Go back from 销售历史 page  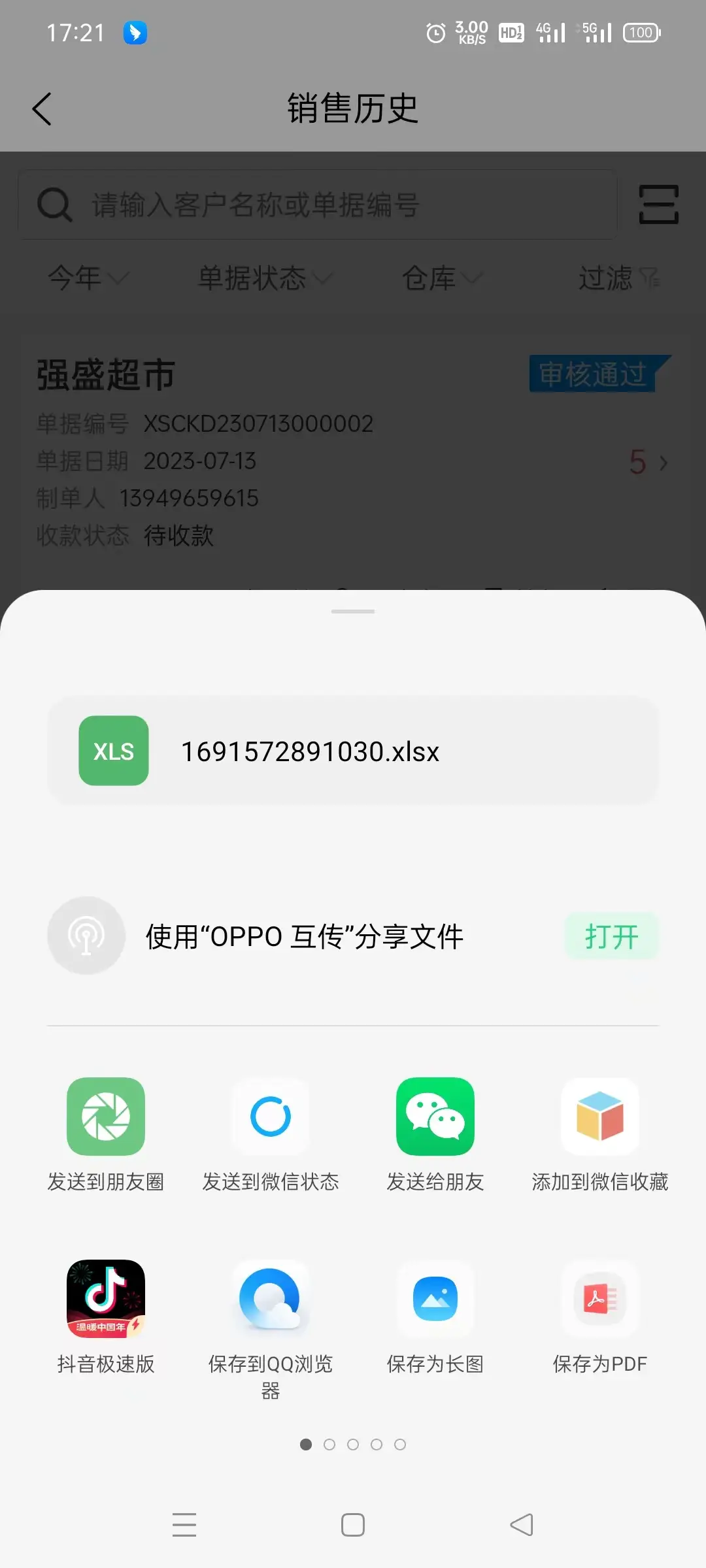(x=42, y=108)
